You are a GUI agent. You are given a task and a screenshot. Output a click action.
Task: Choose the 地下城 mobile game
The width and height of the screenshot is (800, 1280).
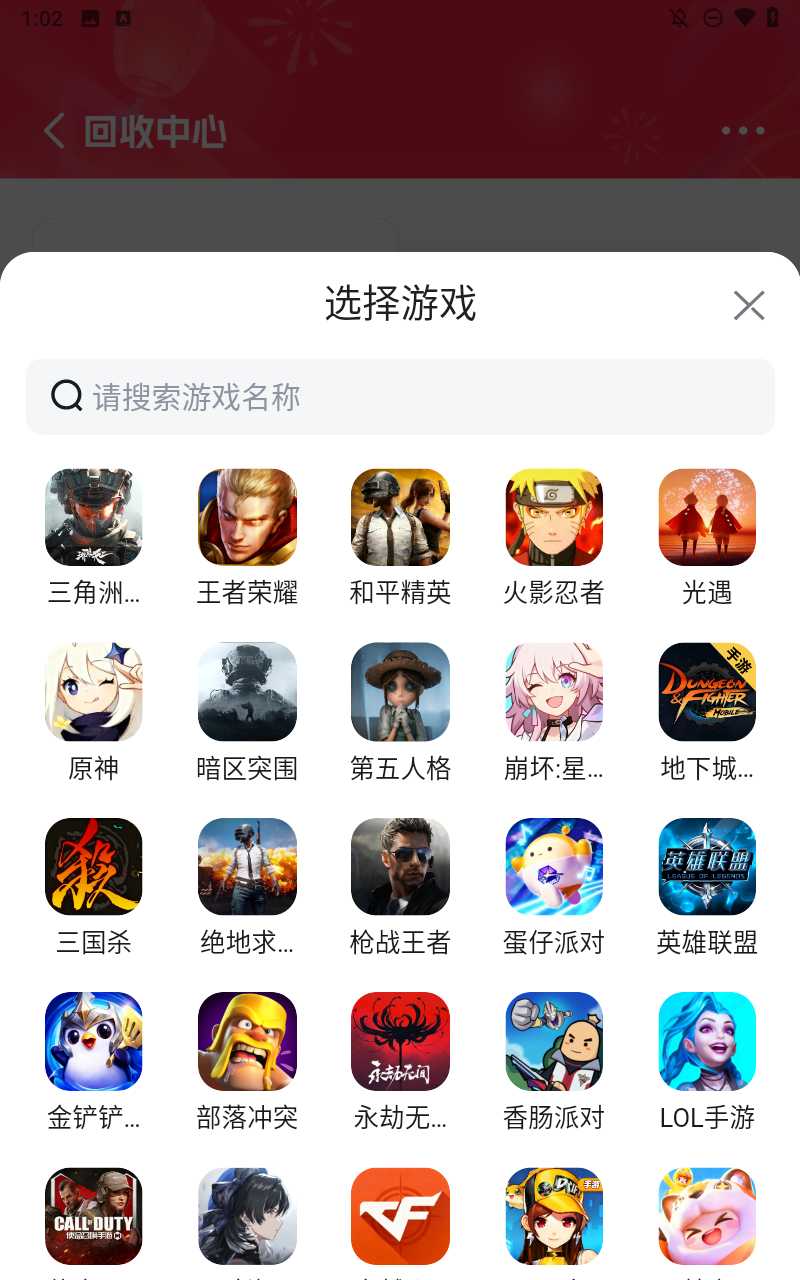(x=707, y=692)
